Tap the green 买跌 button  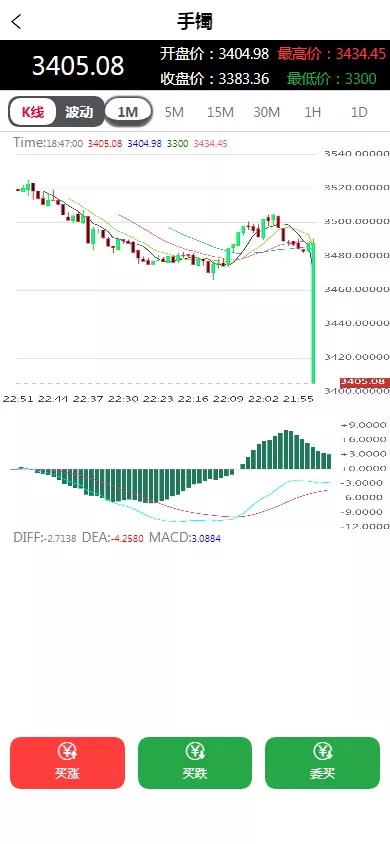pos(195,763)
